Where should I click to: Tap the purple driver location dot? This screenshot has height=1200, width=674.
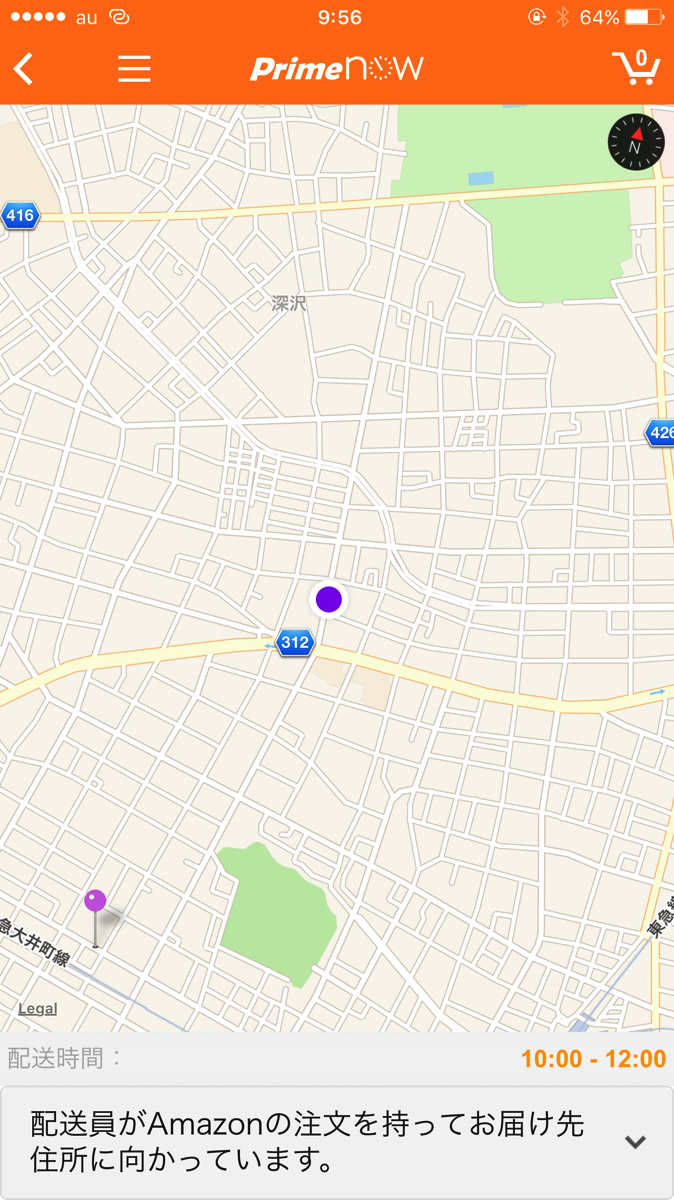coord(328,600)
